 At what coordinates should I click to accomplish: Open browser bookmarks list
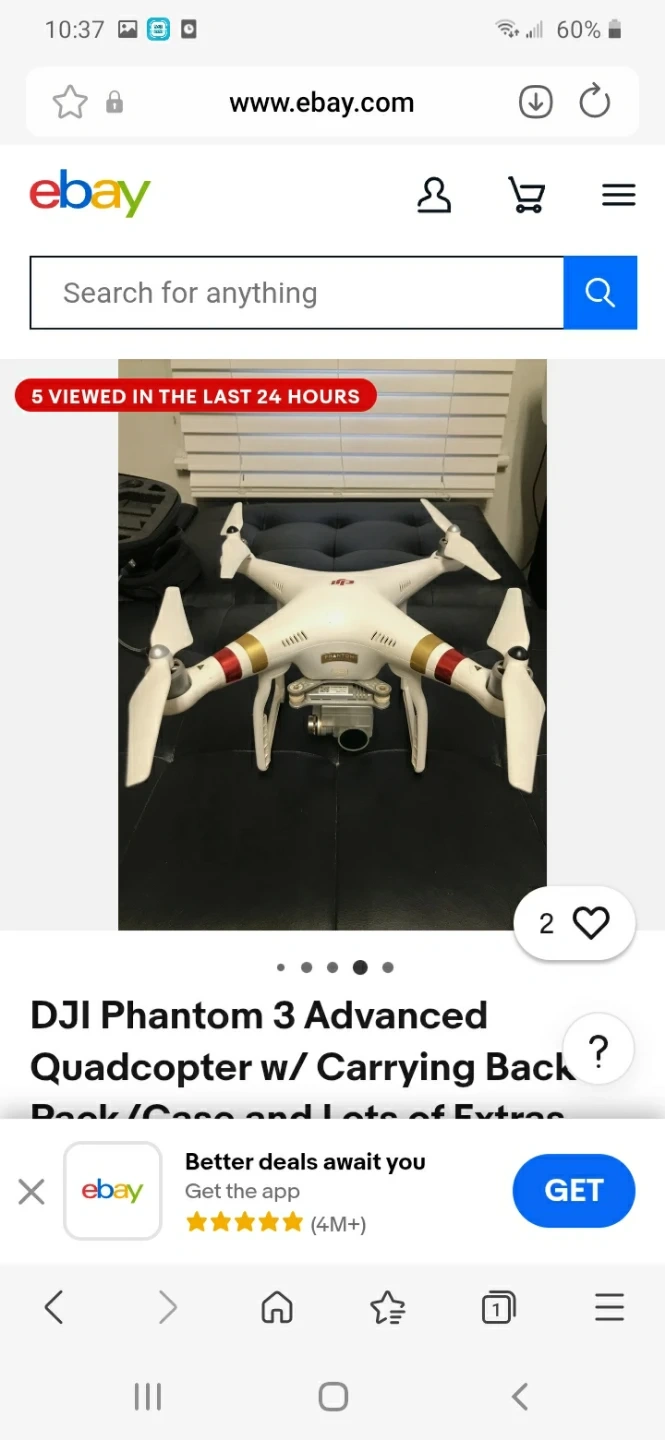pyautogui.click(x=388, y=1307)
